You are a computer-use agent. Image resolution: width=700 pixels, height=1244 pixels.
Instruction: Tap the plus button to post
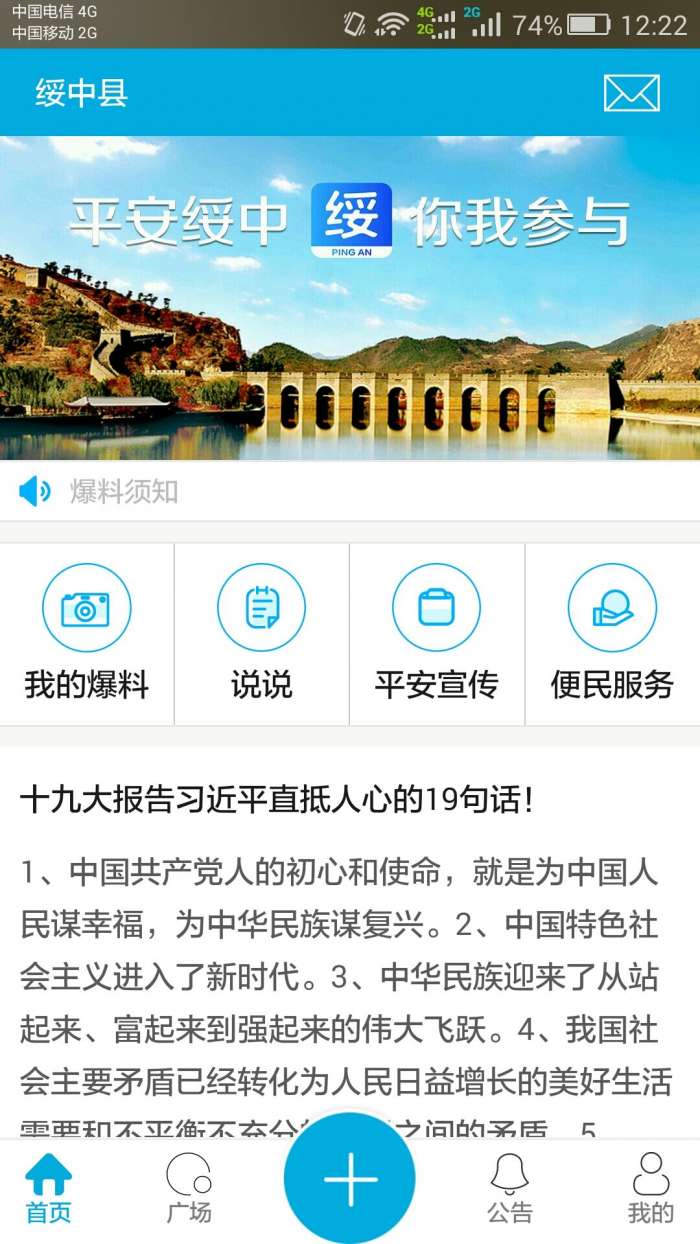[x=350, y=1178]
